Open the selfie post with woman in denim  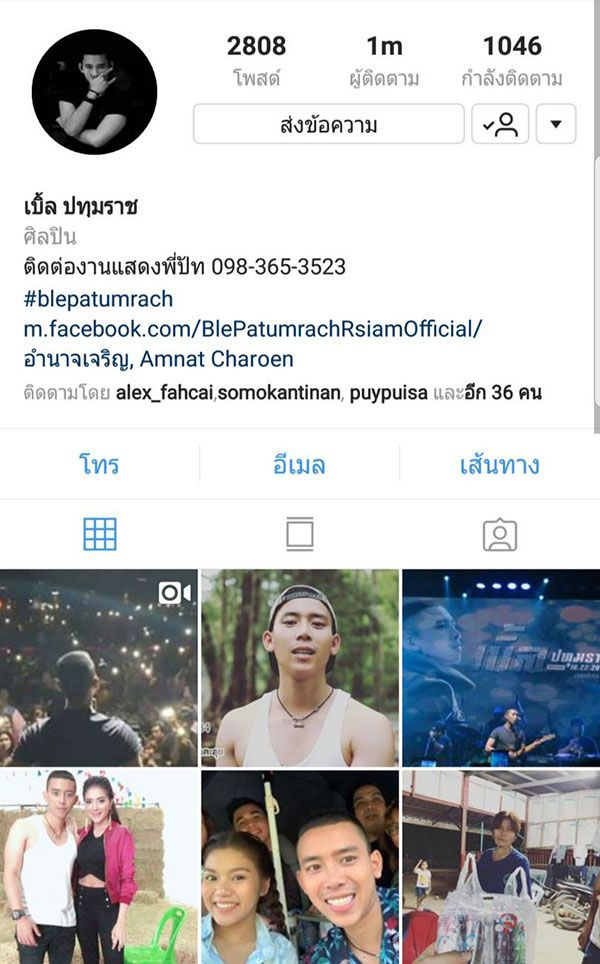(299, 866)
